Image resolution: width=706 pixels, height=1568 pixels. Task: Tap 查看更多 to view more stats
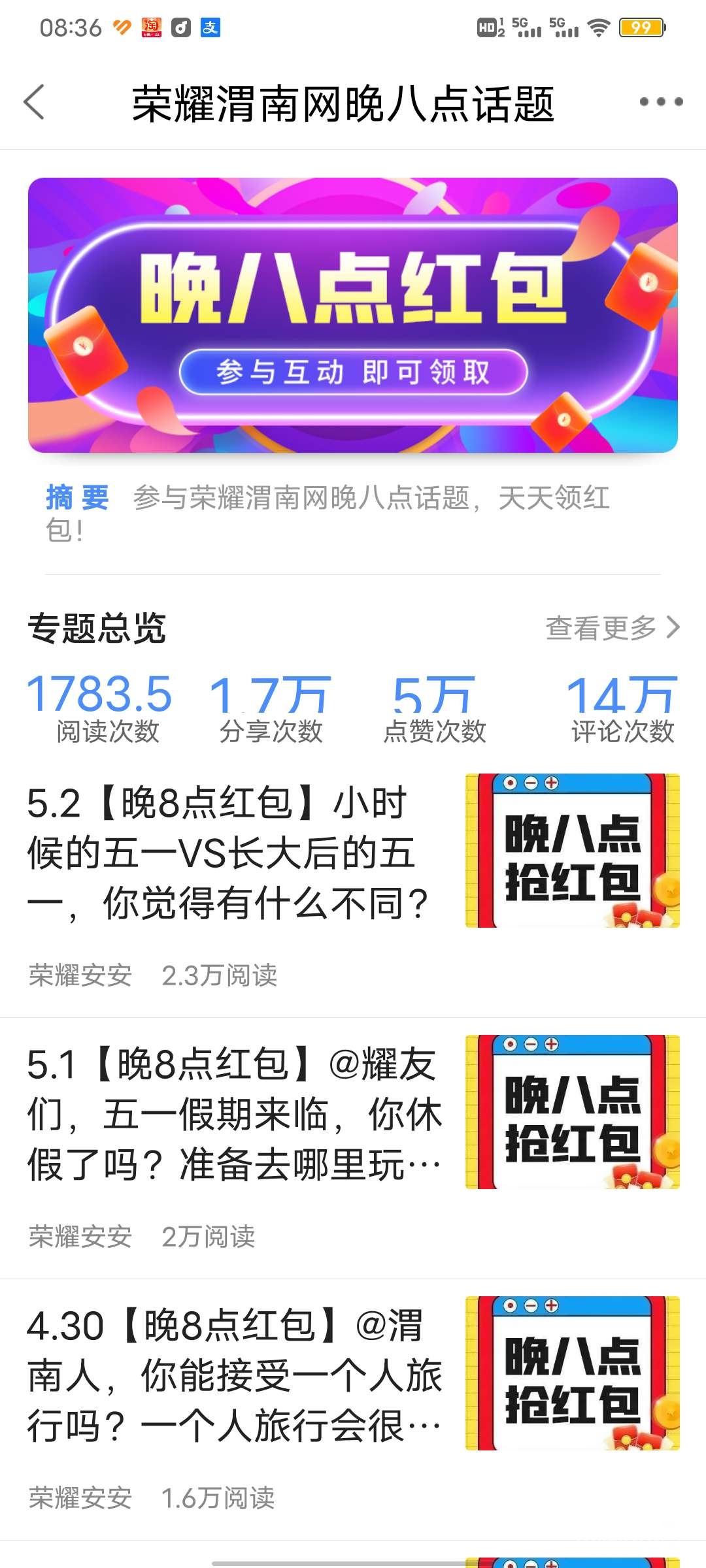tap(612, 628)
